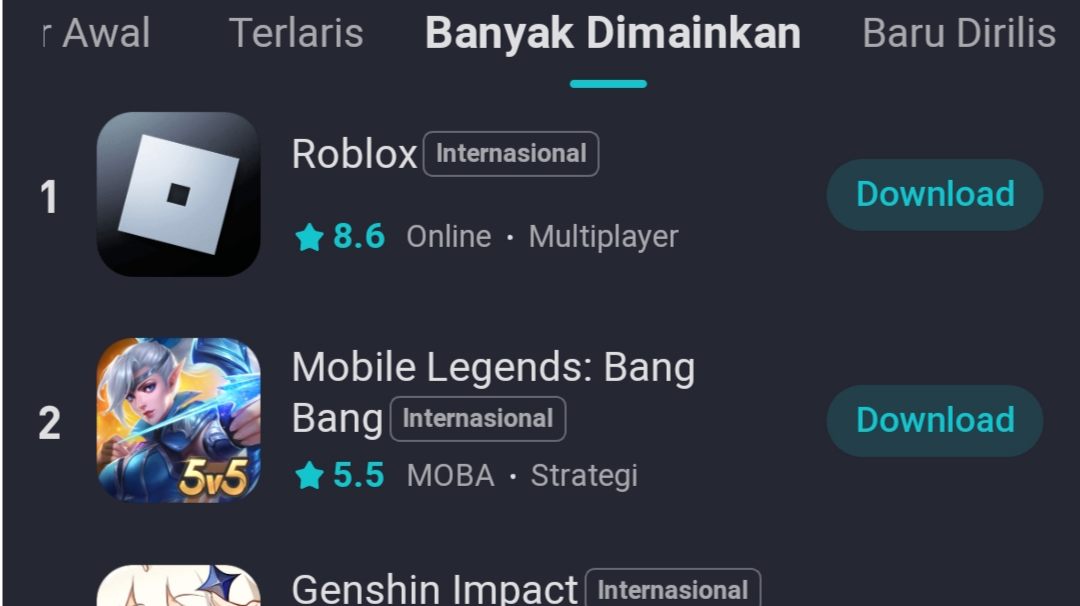
Task: Open the Genshin Impact game entry
Action: (x=434, y=588)
